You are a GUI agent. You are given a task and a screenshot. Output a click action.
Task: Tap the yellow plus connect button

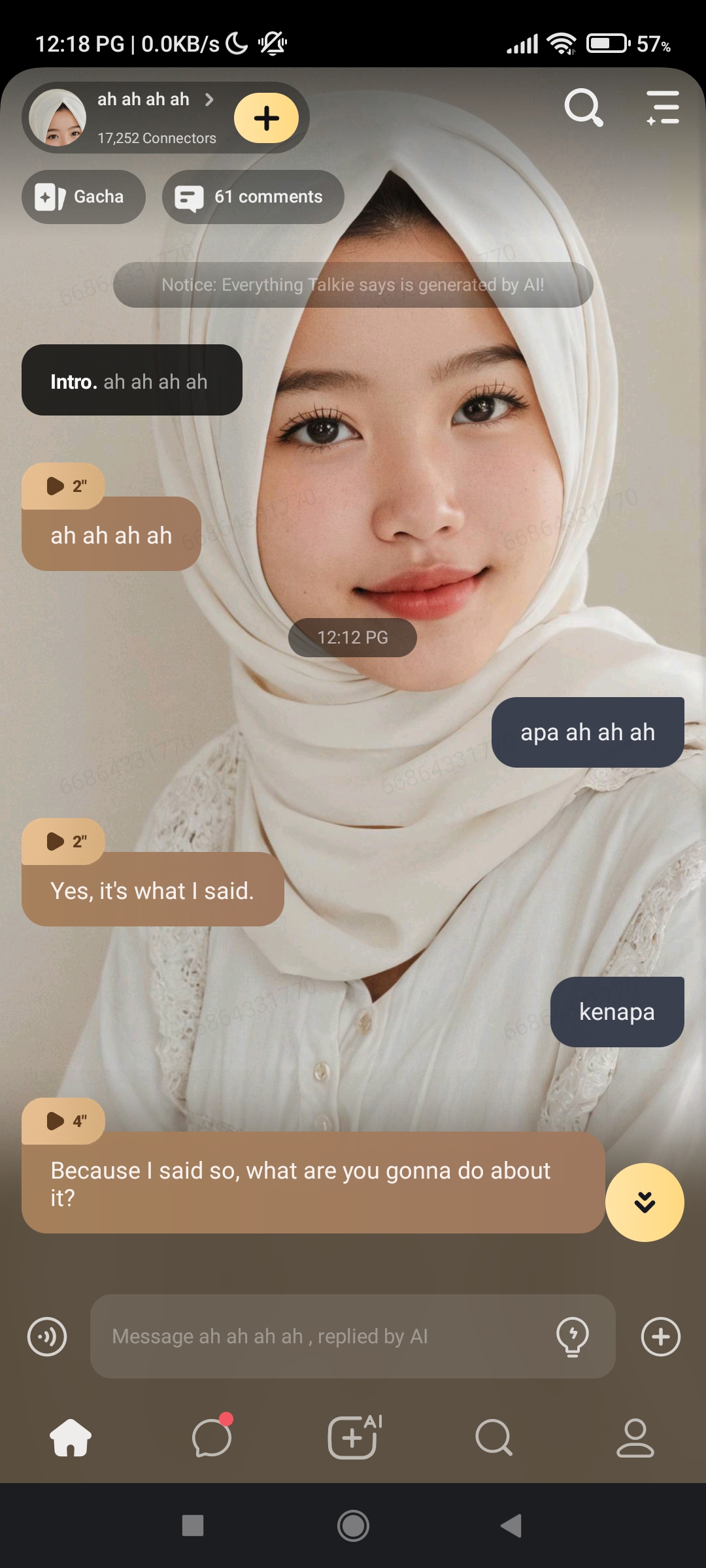click(x=266, y=118)
